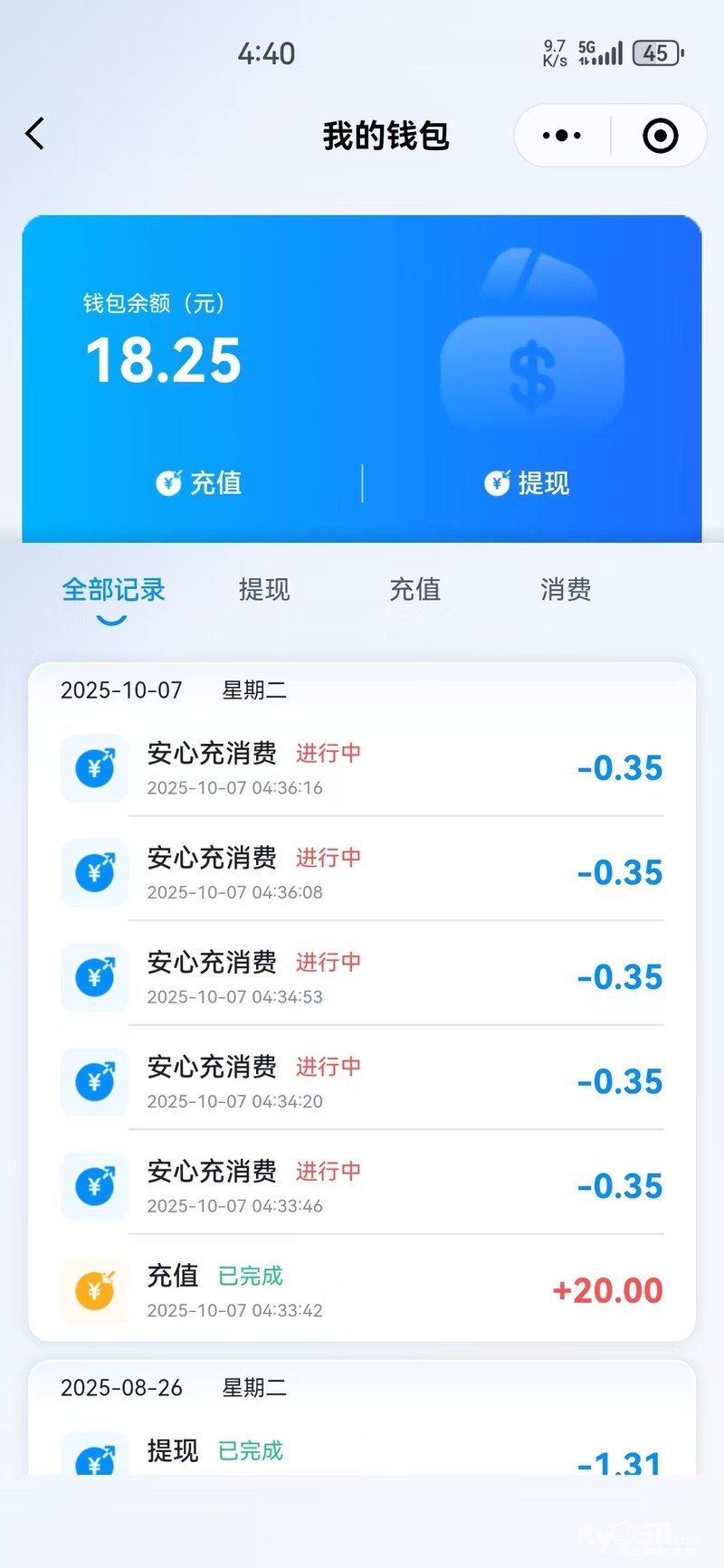This screenshot has width=724, height=1568.
Task: View the 安心充消费 record at 04:34:53
Action: pos(362,977)
